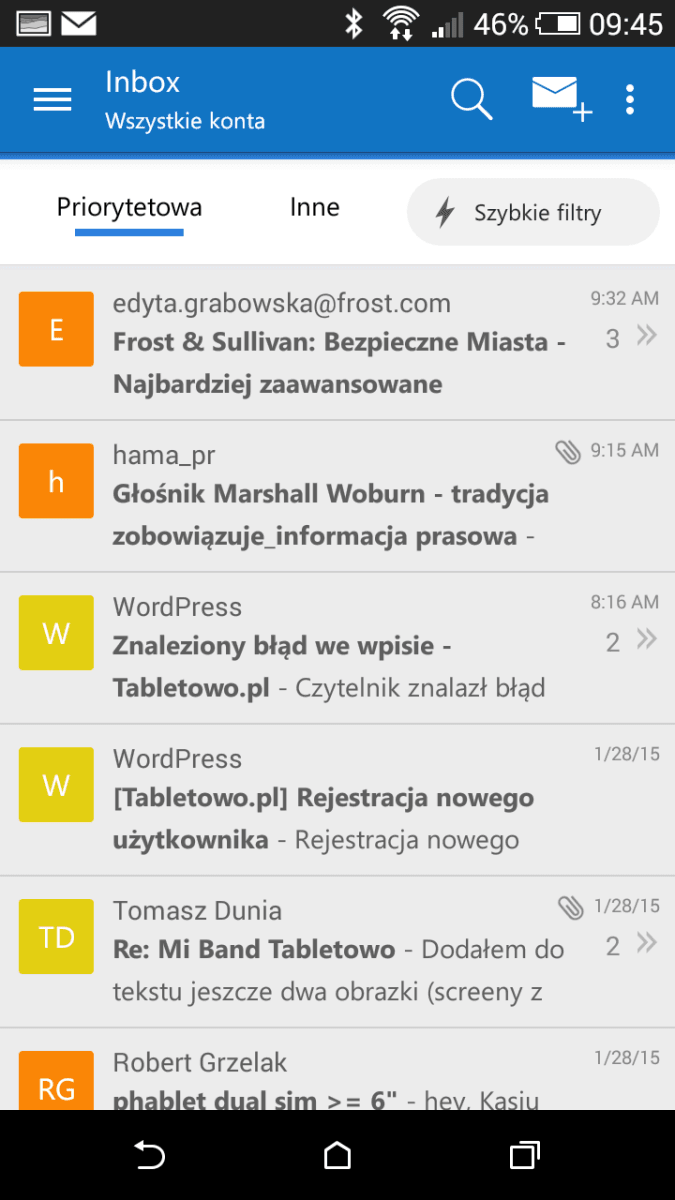Search the inbox
The height and width of the screenshot is (1200, 675).
(x=471, y=99)
